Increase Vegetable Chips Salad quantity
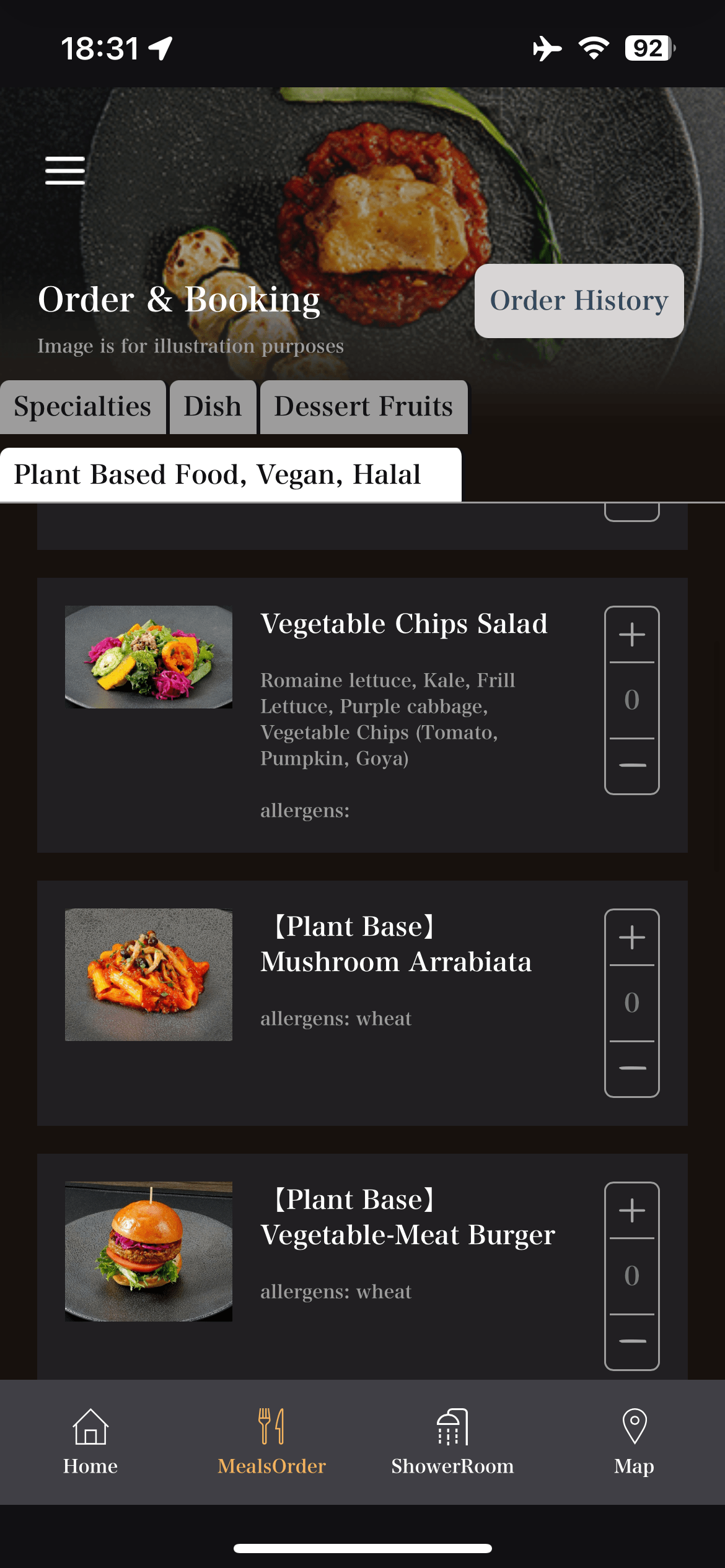 631,635
